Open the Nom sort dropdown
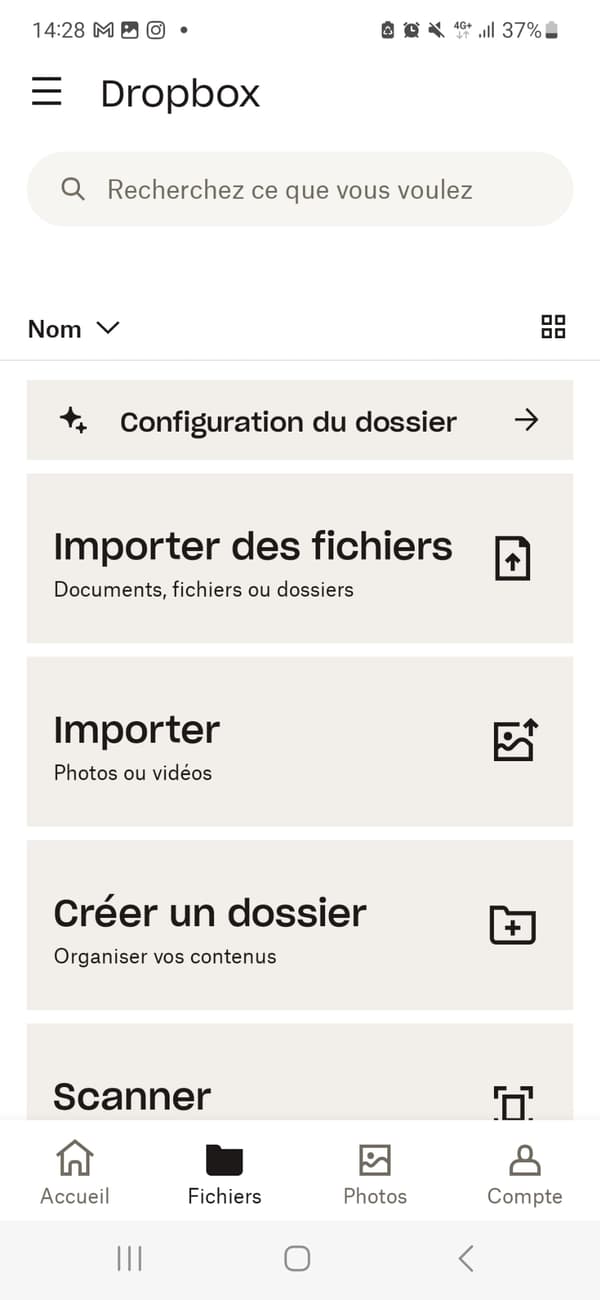Image resolution: width=600 pixels, height=1300 pixels. (x=74, y=328)
